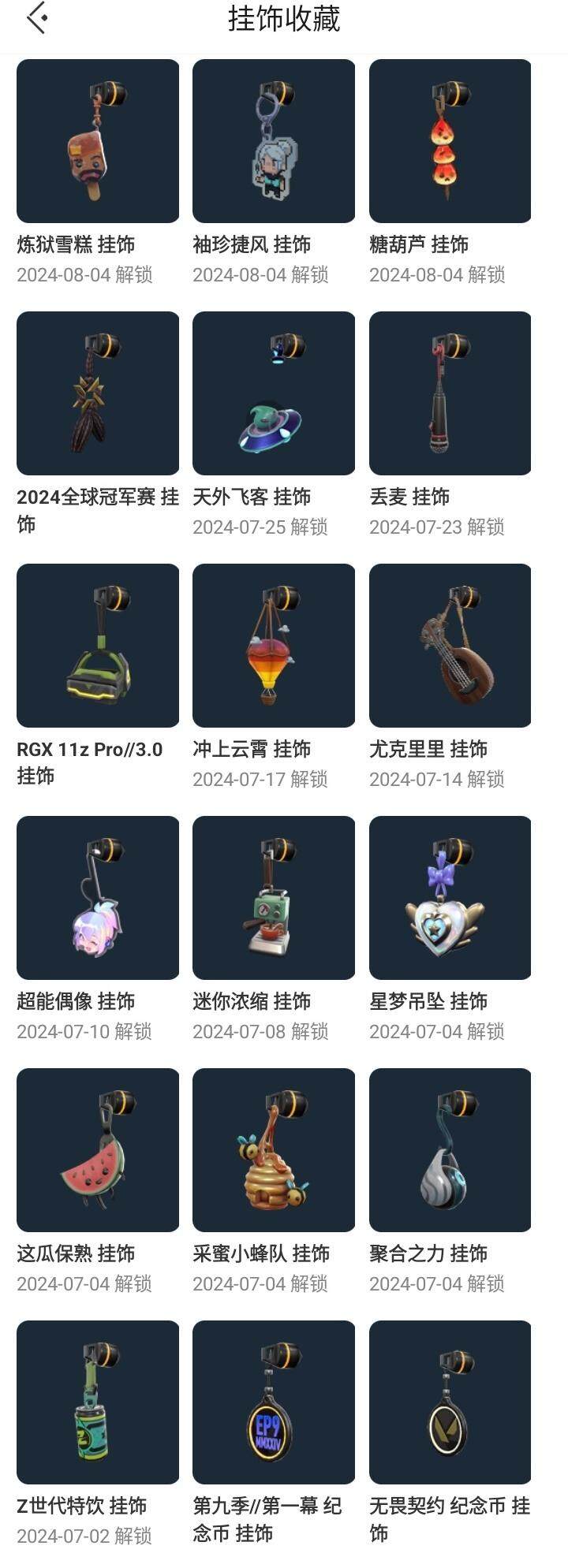
Task: Open the 聚合之力 挂饰 tile
Action: click(450, 1150)
